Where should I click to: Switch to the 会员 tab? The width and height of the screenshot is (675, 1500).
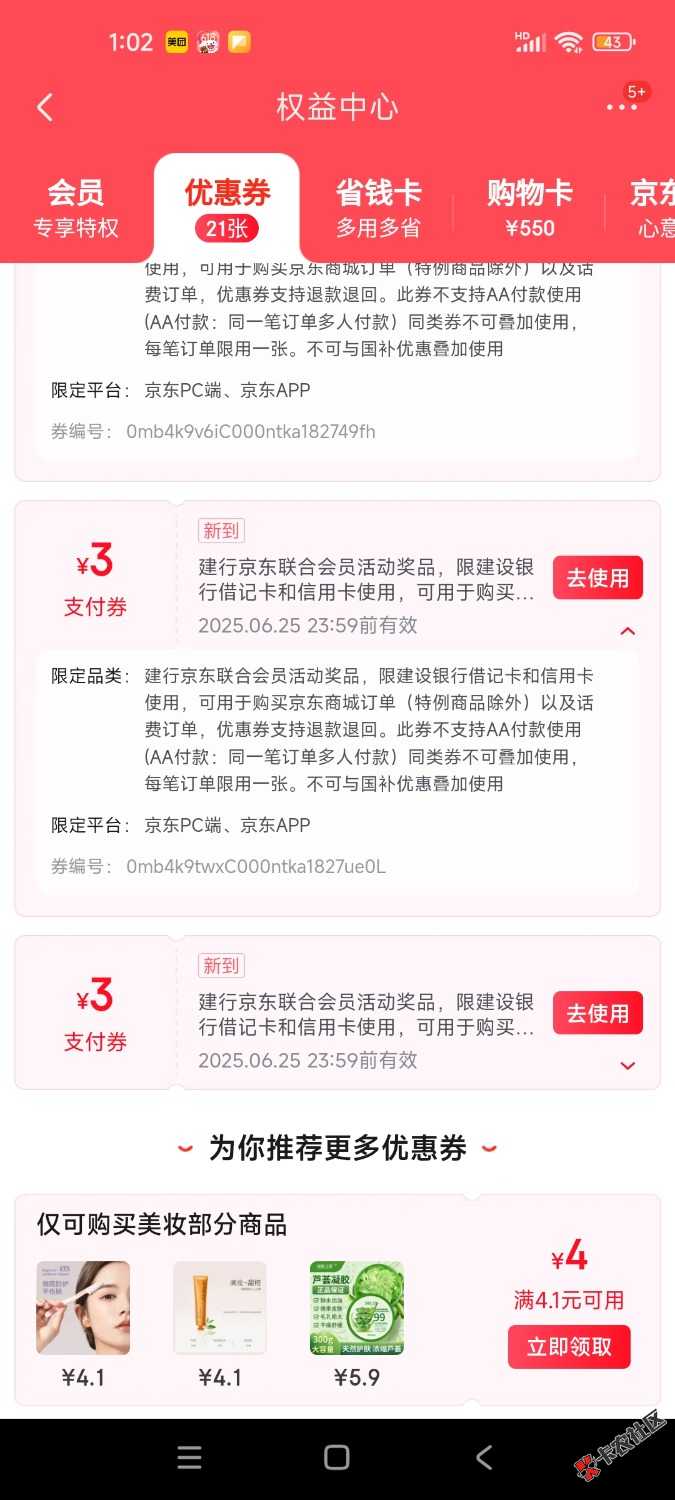click(76, 208)
